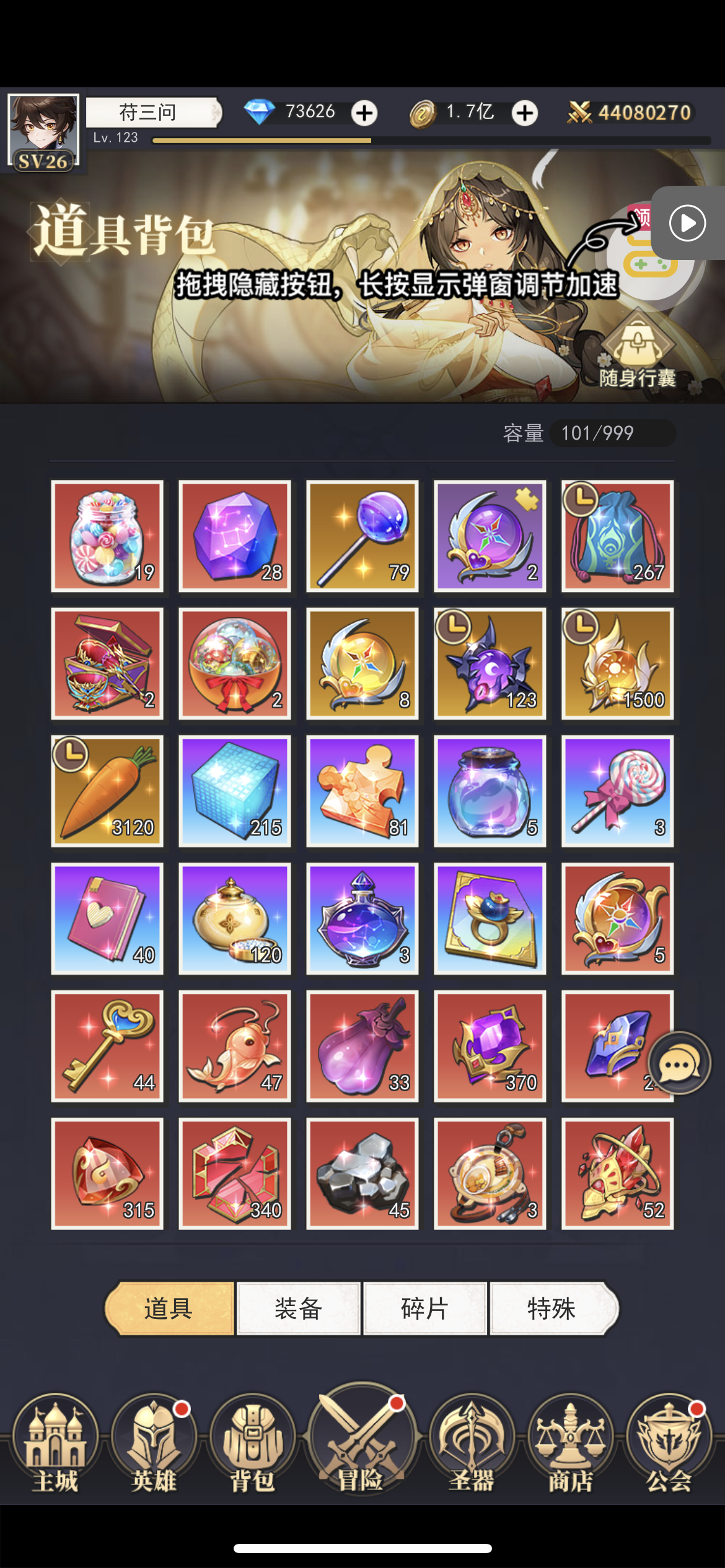Go to 主城 in bottom navigation
725x1568 pixels.
56,1444
